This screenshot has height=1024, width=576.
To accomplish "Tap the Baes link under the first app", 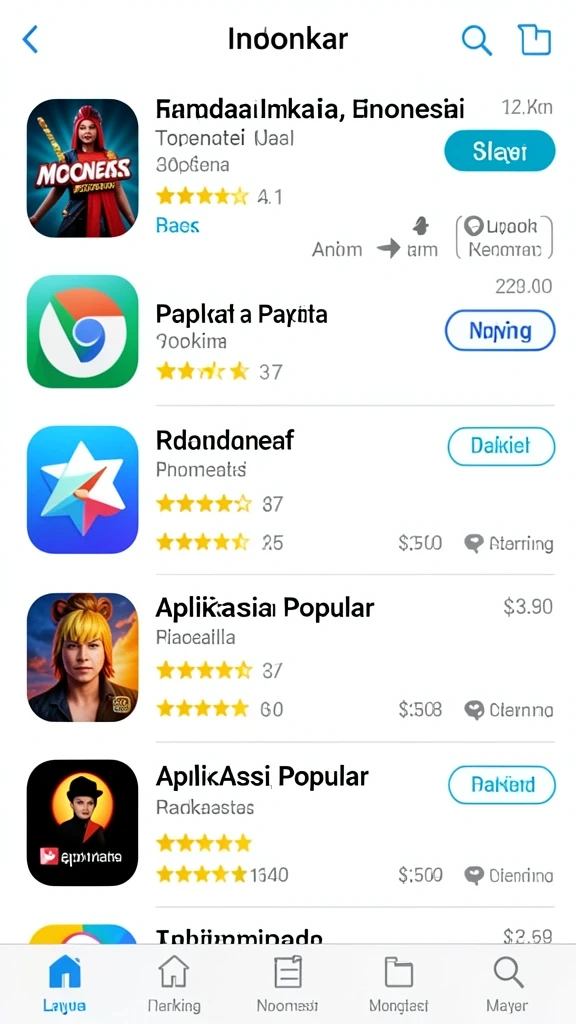I will [177, 226].
